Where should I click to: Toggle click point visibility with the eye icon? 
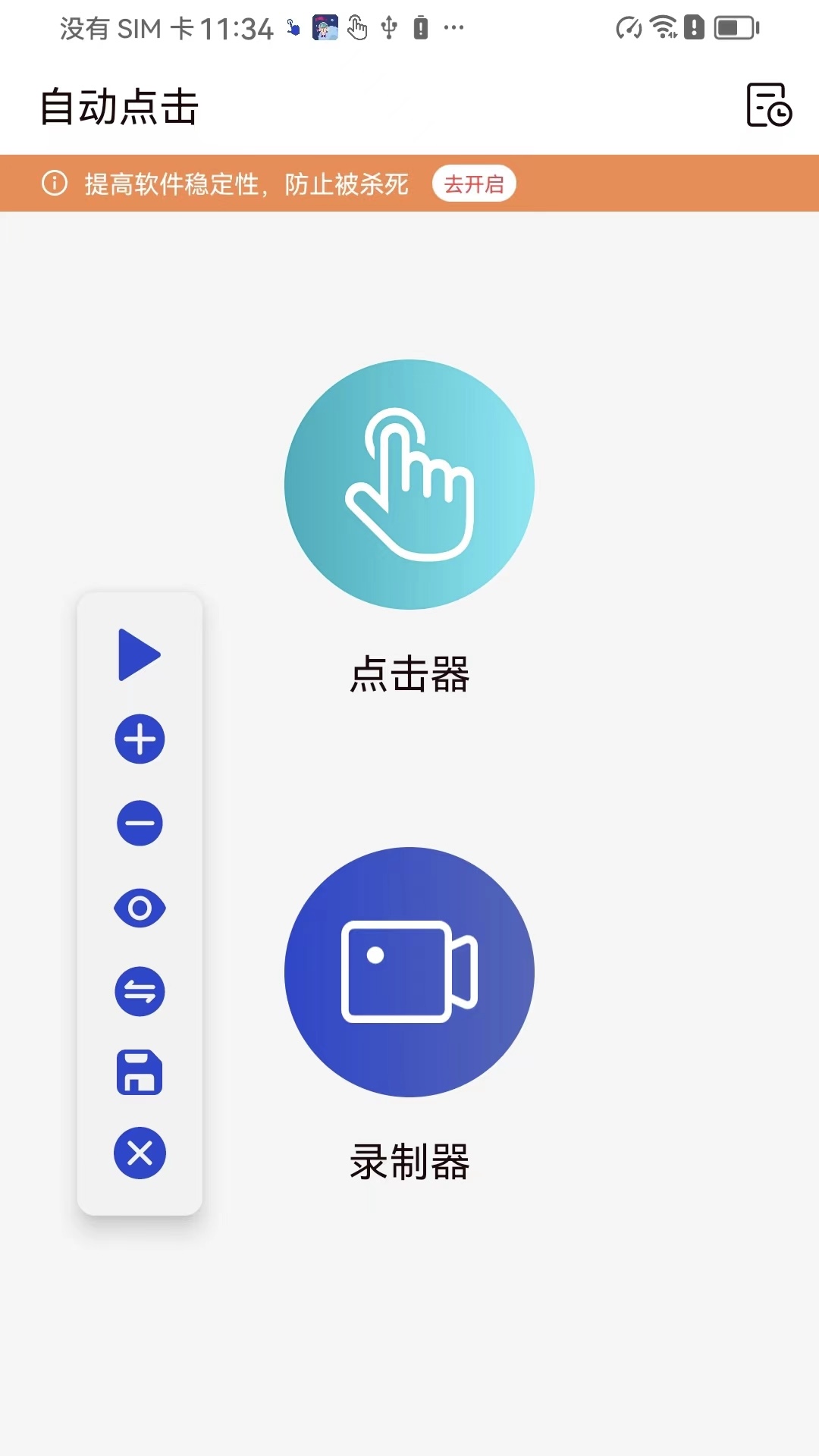[140, 908]
